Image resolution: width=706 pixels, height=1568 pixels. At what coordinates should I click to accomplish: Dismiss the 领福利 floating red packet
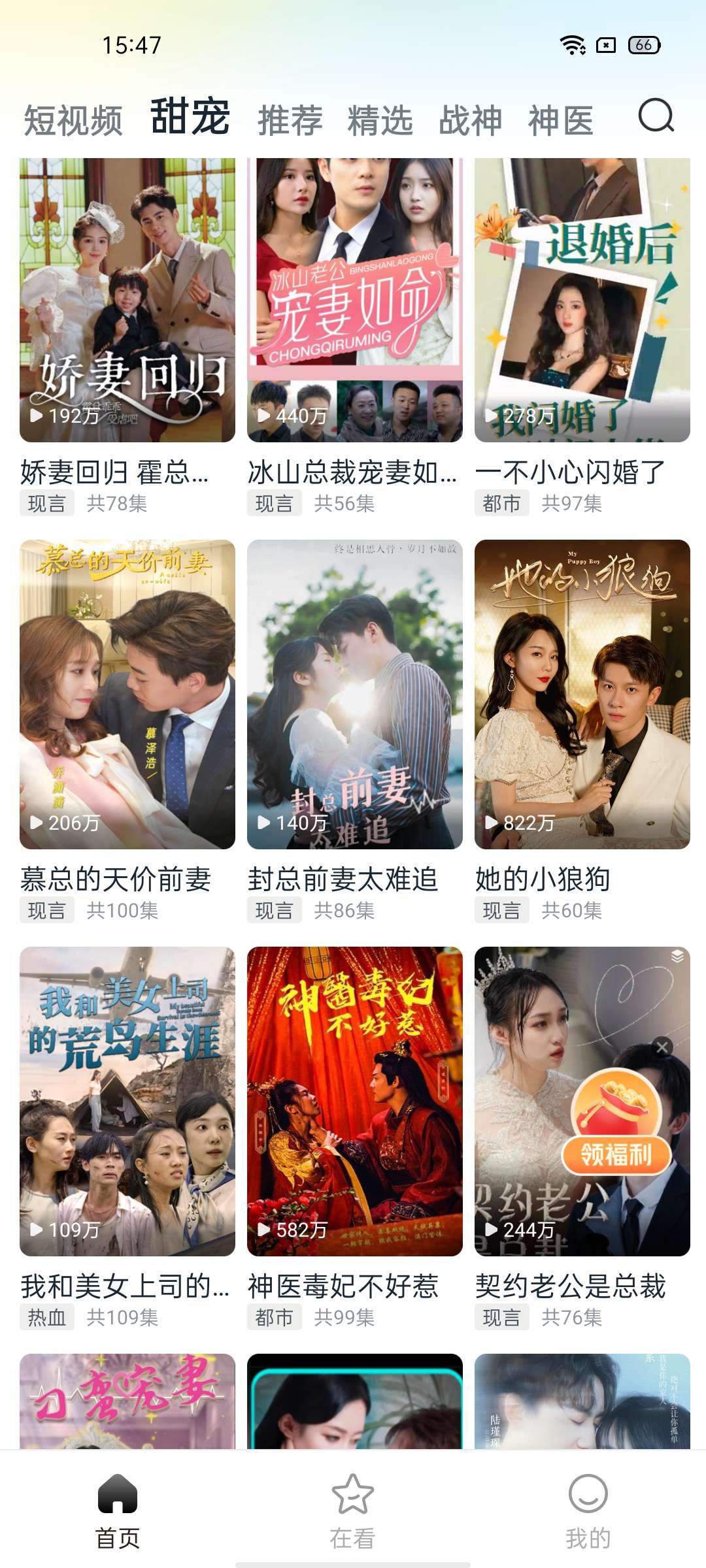(662, 1047)
